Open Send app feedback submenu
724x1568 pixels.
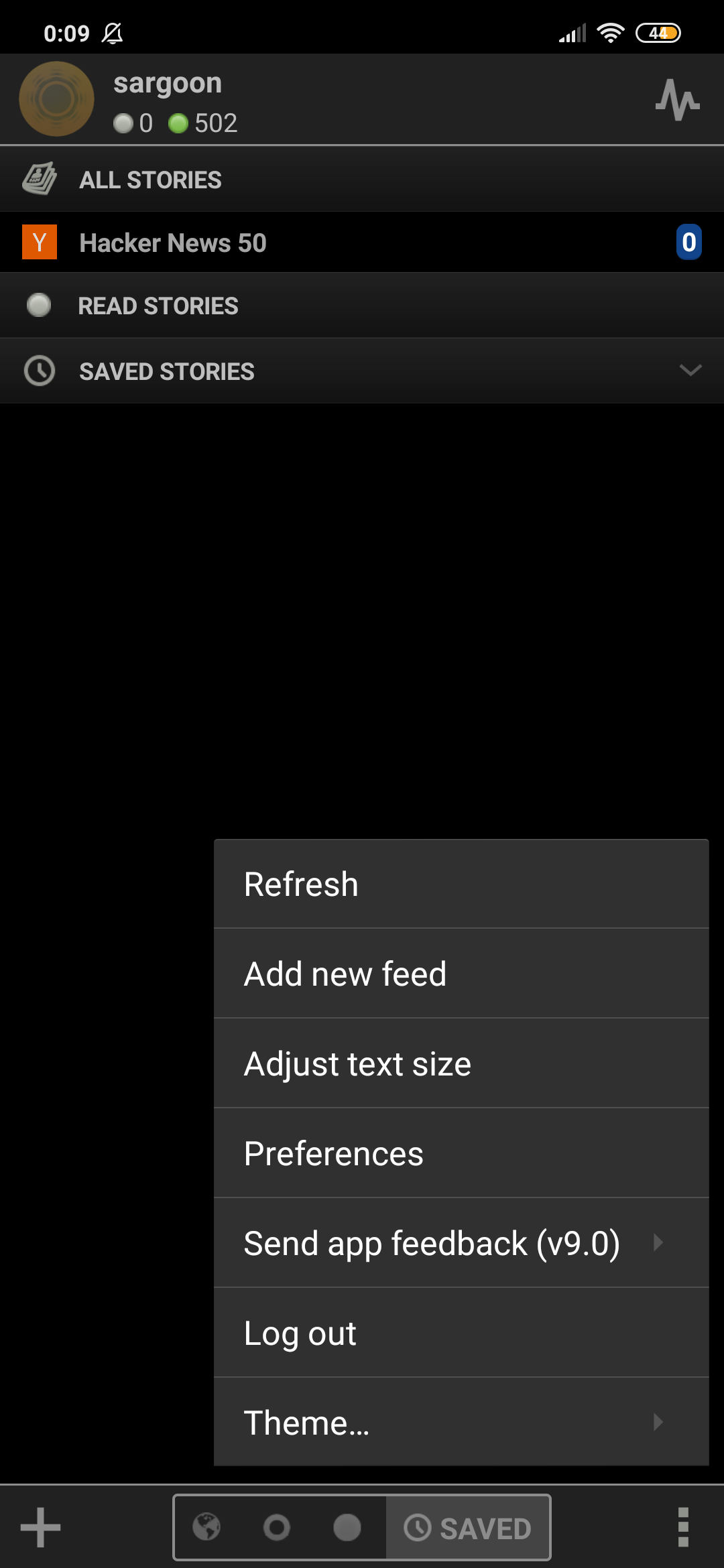pyautogui.click(x=461, y=1243)
